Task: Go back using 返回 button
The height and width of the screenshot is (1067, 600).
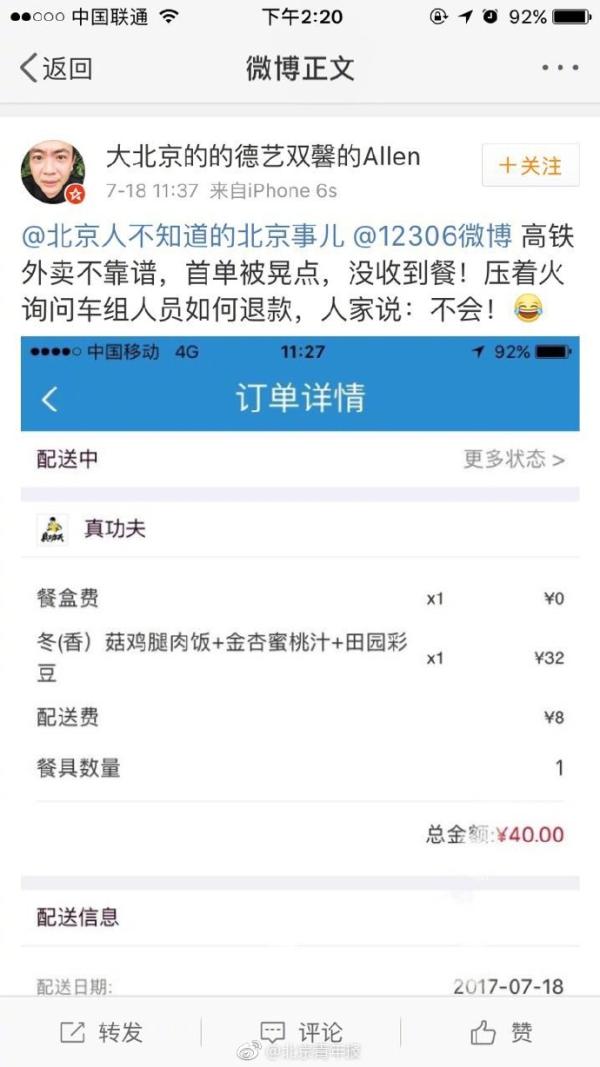Action: coord(56,68)
